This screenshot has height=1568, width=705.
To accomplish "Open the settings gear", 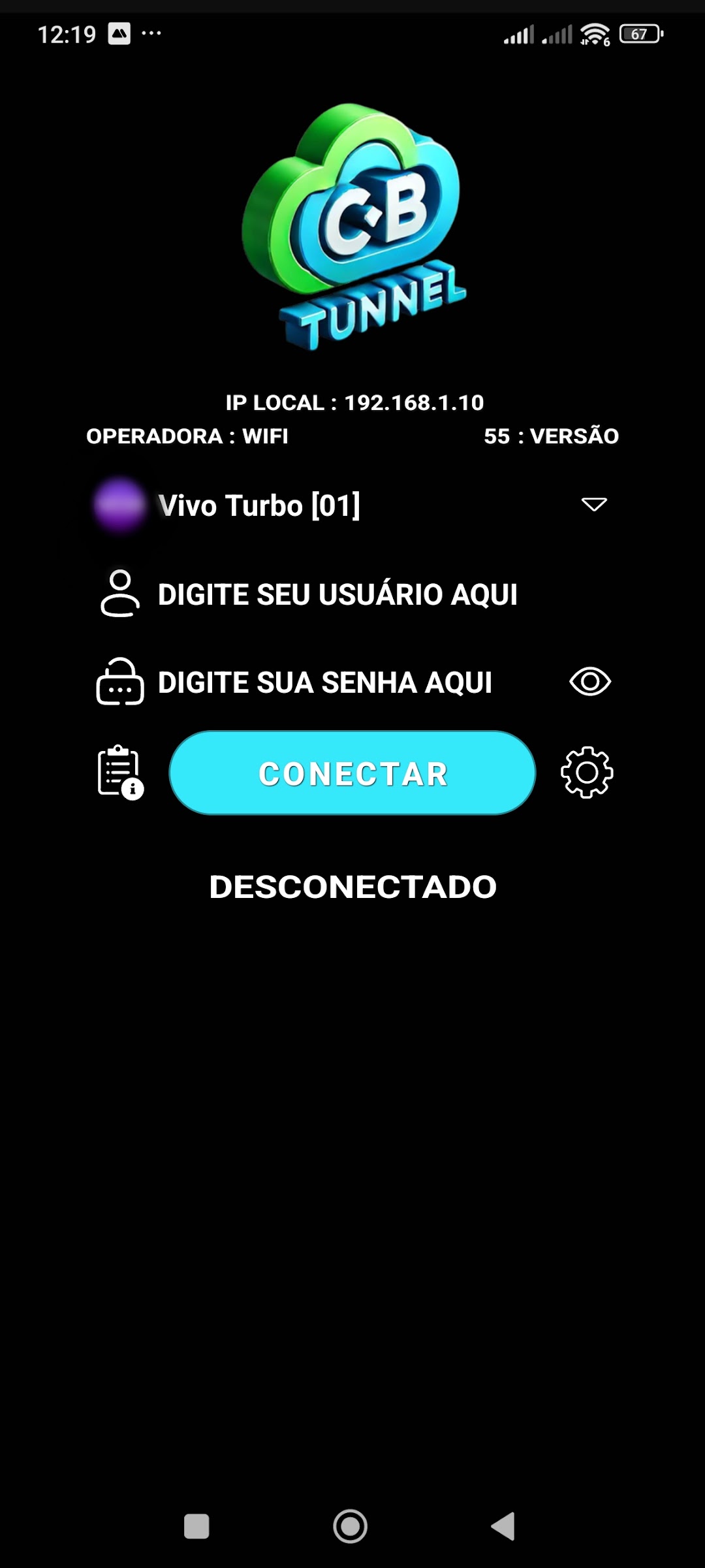I will (x=587, y=773).
